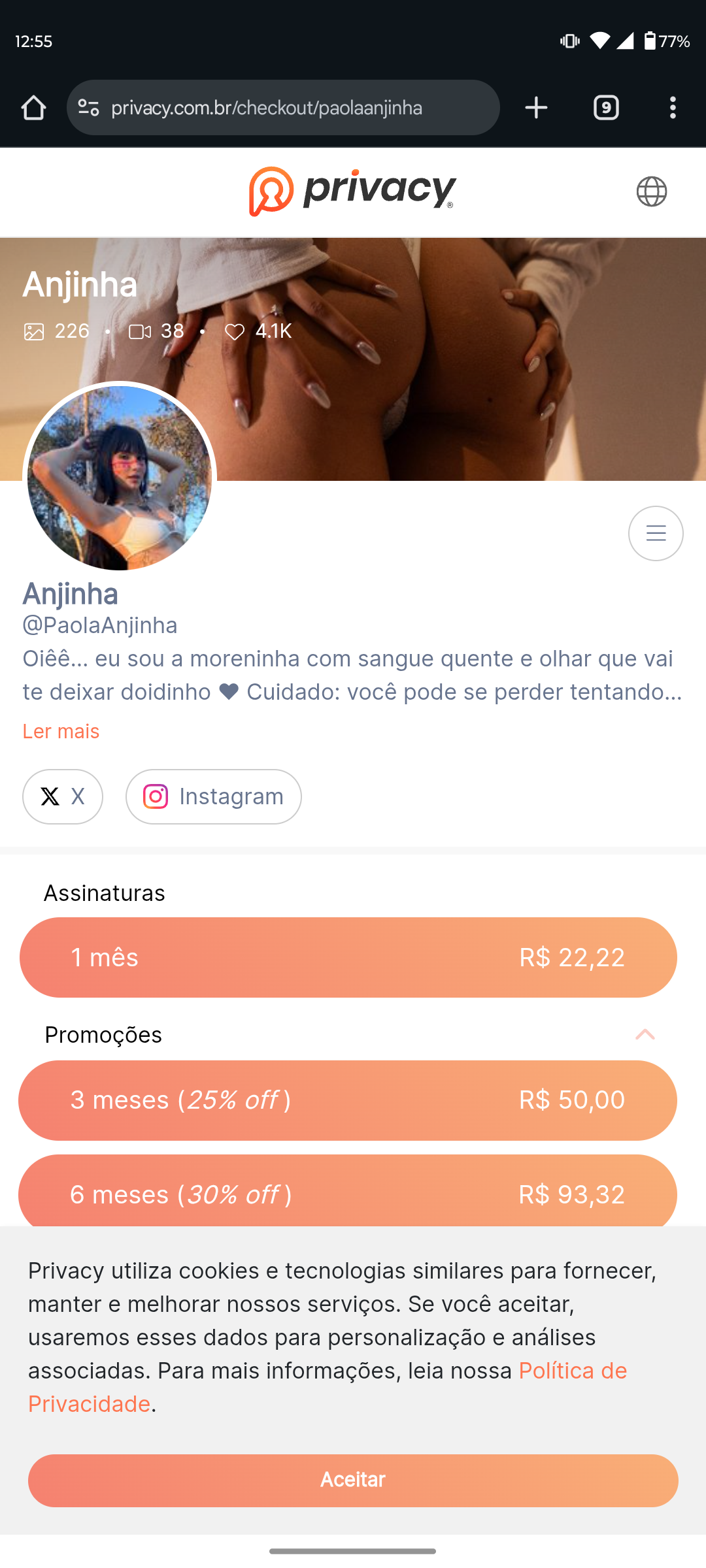Show the open tabs switcher

(606, 108)
